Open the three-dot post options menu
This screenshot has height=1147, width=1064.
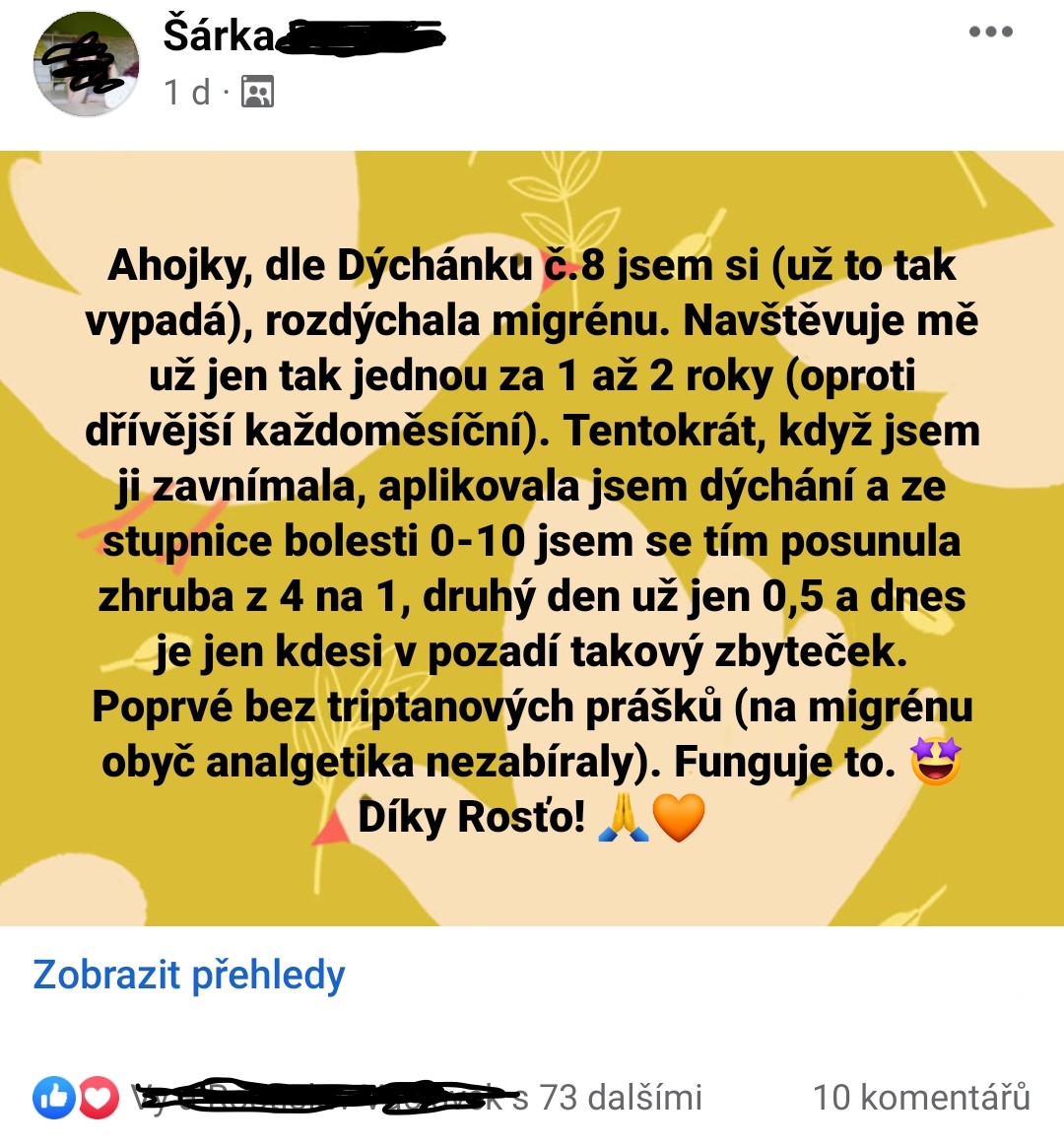point(990,32)
